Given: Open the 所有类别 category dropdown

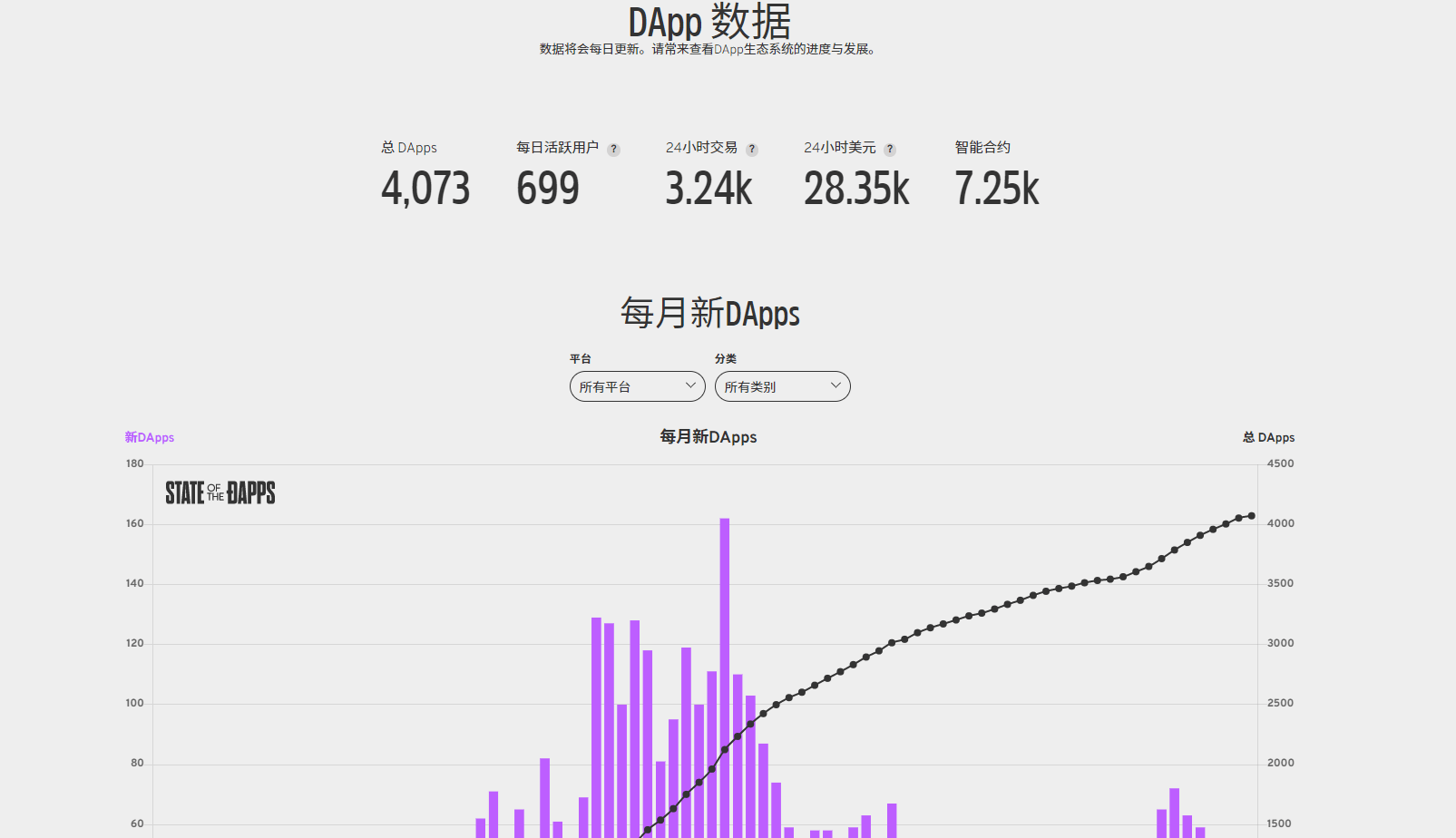Looking at the screenshot, I should [x=782, y=386].
